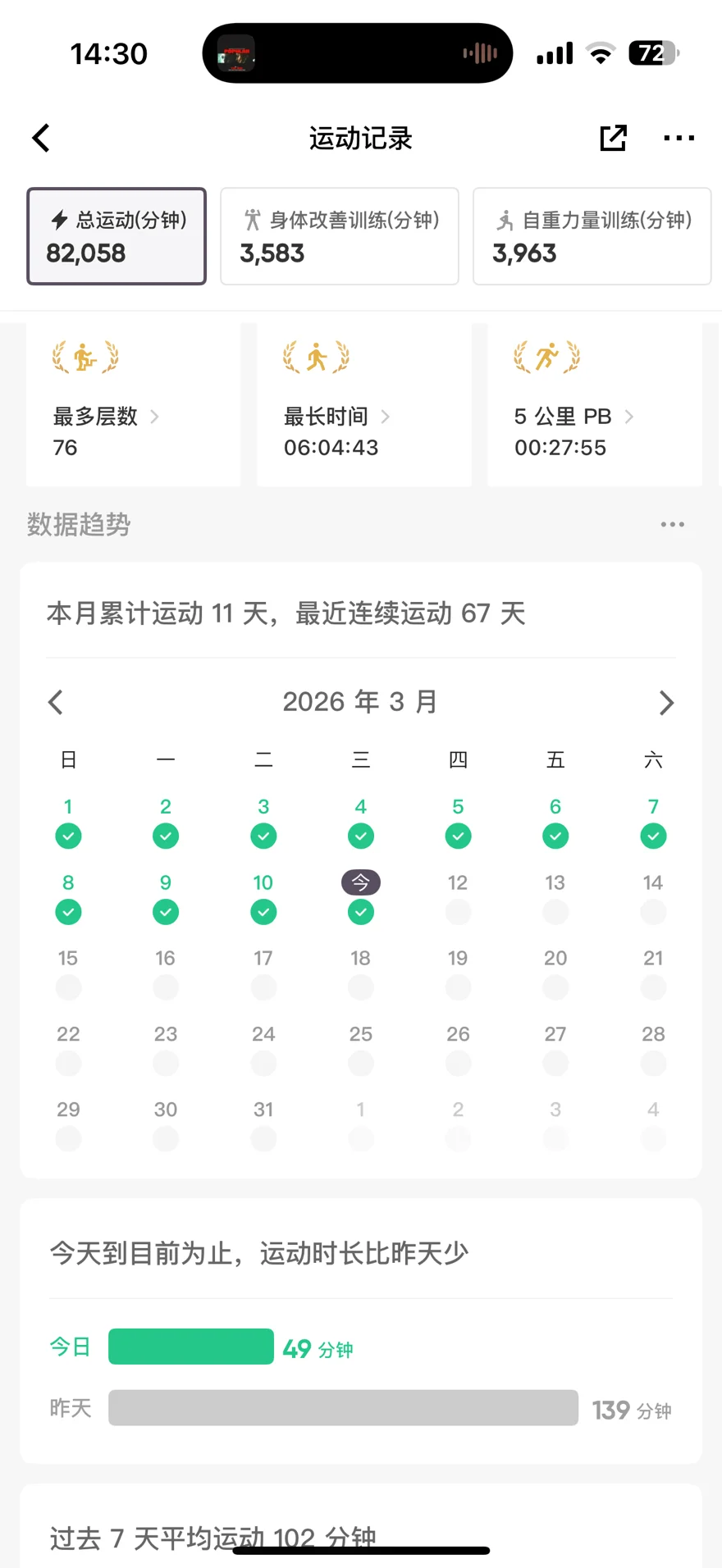Go to the next month in calendar
The height and width of the screenshot is (1568, 722).
pos(665,702)
